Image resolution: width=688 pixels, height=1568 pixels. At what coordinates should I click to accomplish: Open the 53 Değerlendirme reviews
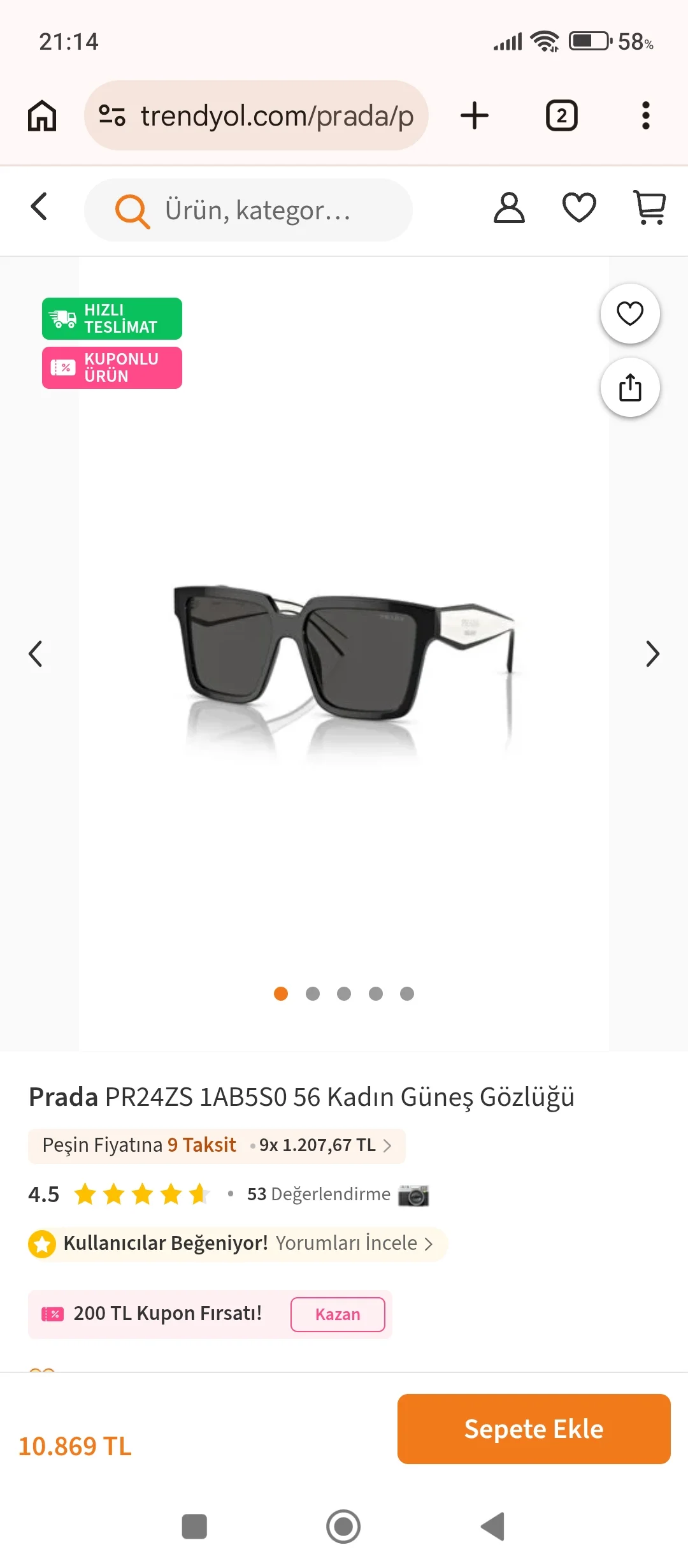tap(319, 1194)
